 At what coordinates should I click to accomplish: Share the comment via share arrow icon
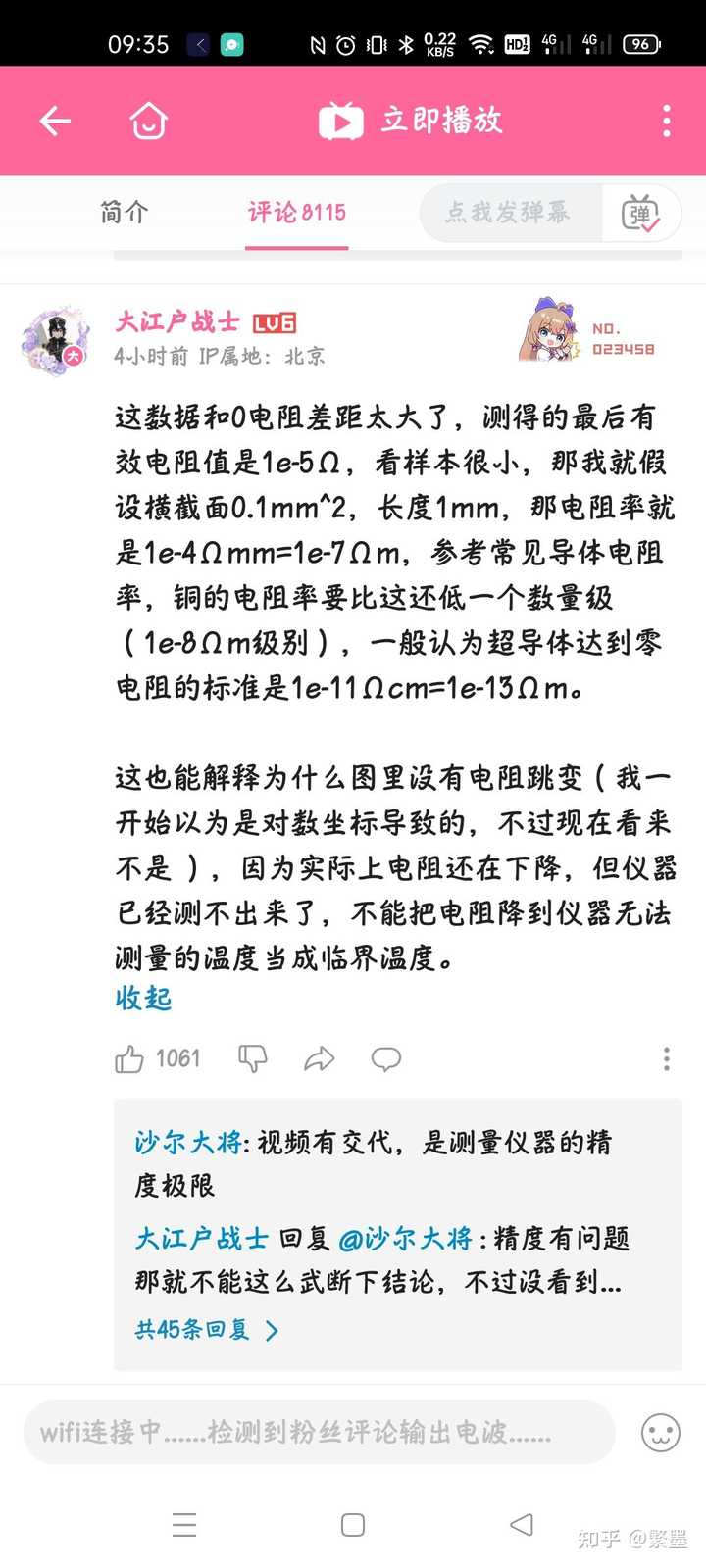click(x=320, y=1058)
